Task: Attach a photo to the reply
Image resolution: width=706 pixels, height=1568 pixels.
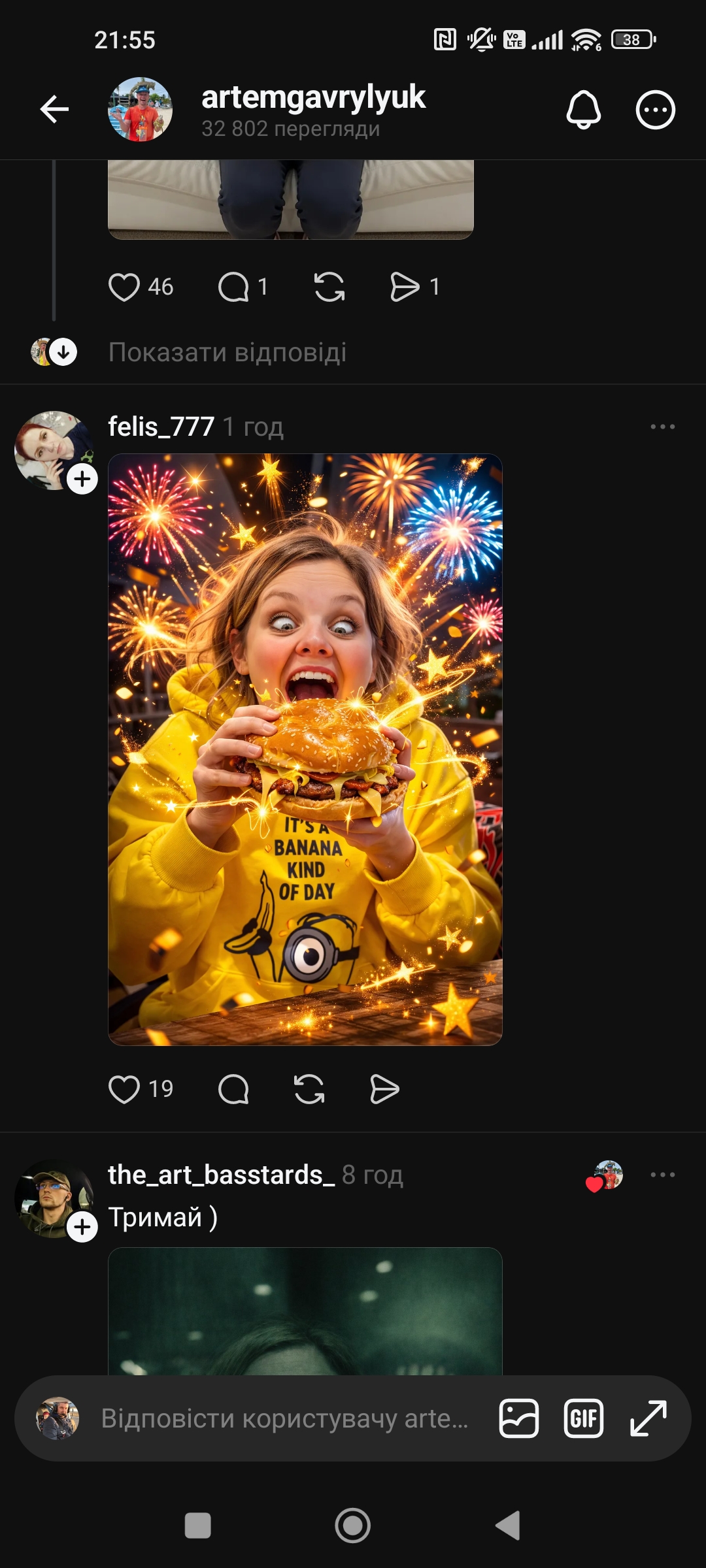Action: pos(518,1418)
